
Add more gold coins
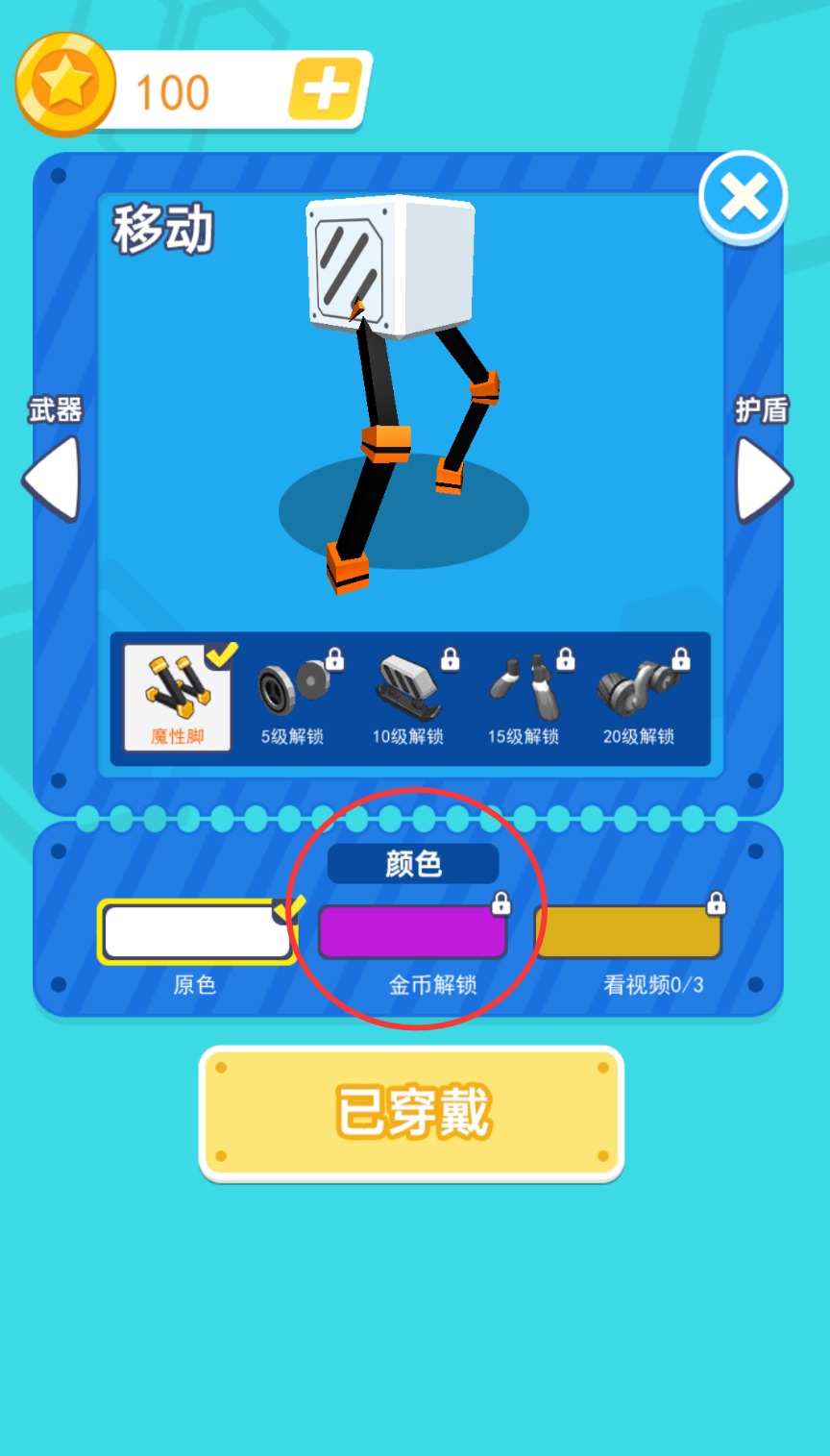(x=326, y=91)
